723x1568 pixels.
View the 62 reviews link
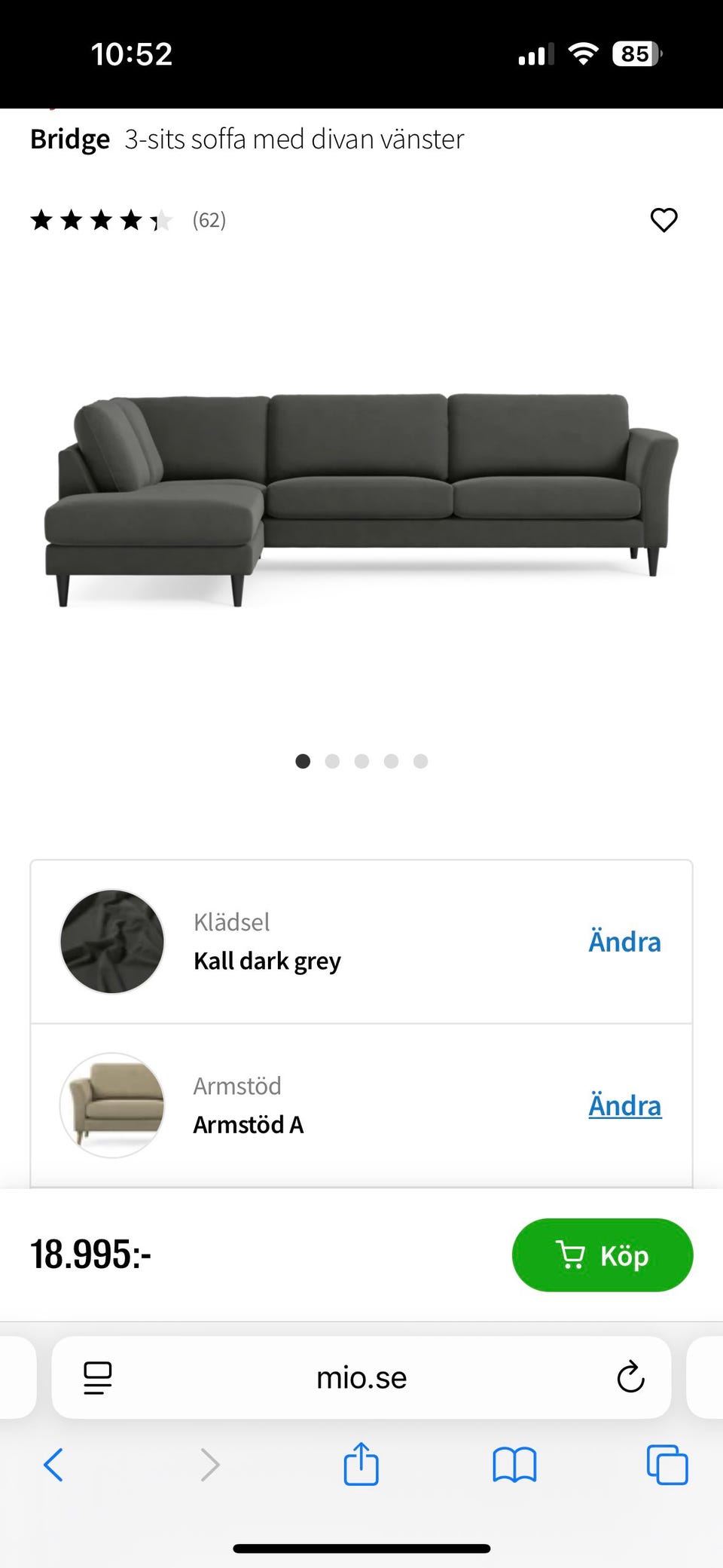click(209, 220)
